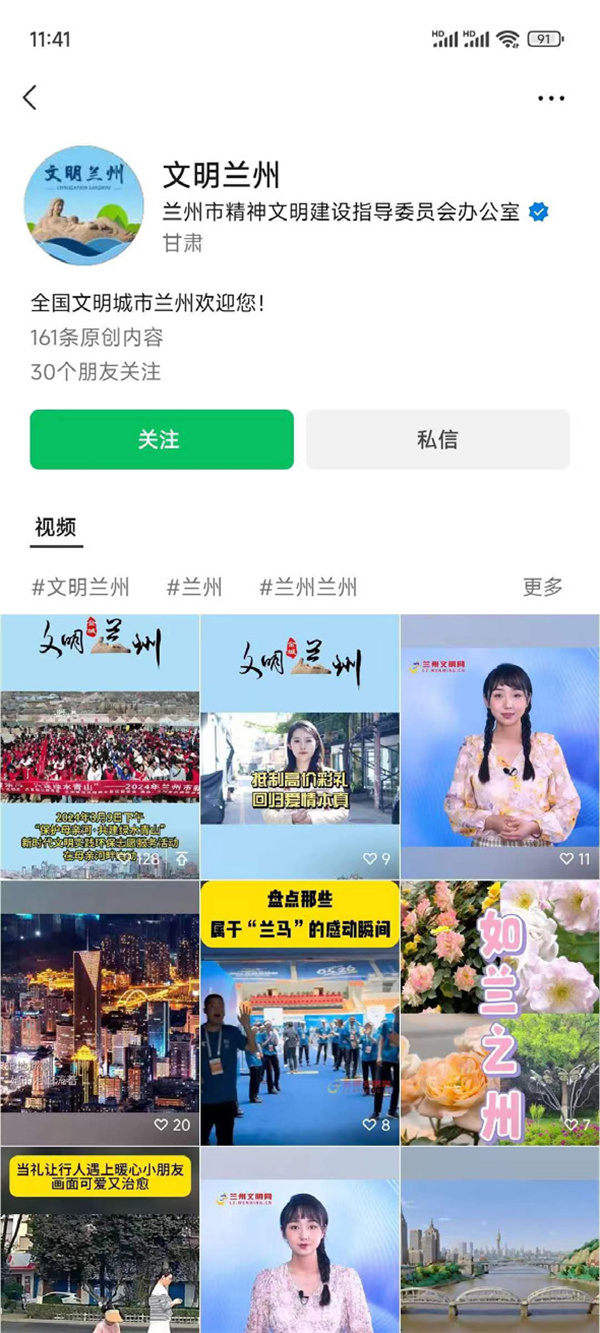Go back with the top-left arrow
600x1333 pixels.
tap(30, 97)
